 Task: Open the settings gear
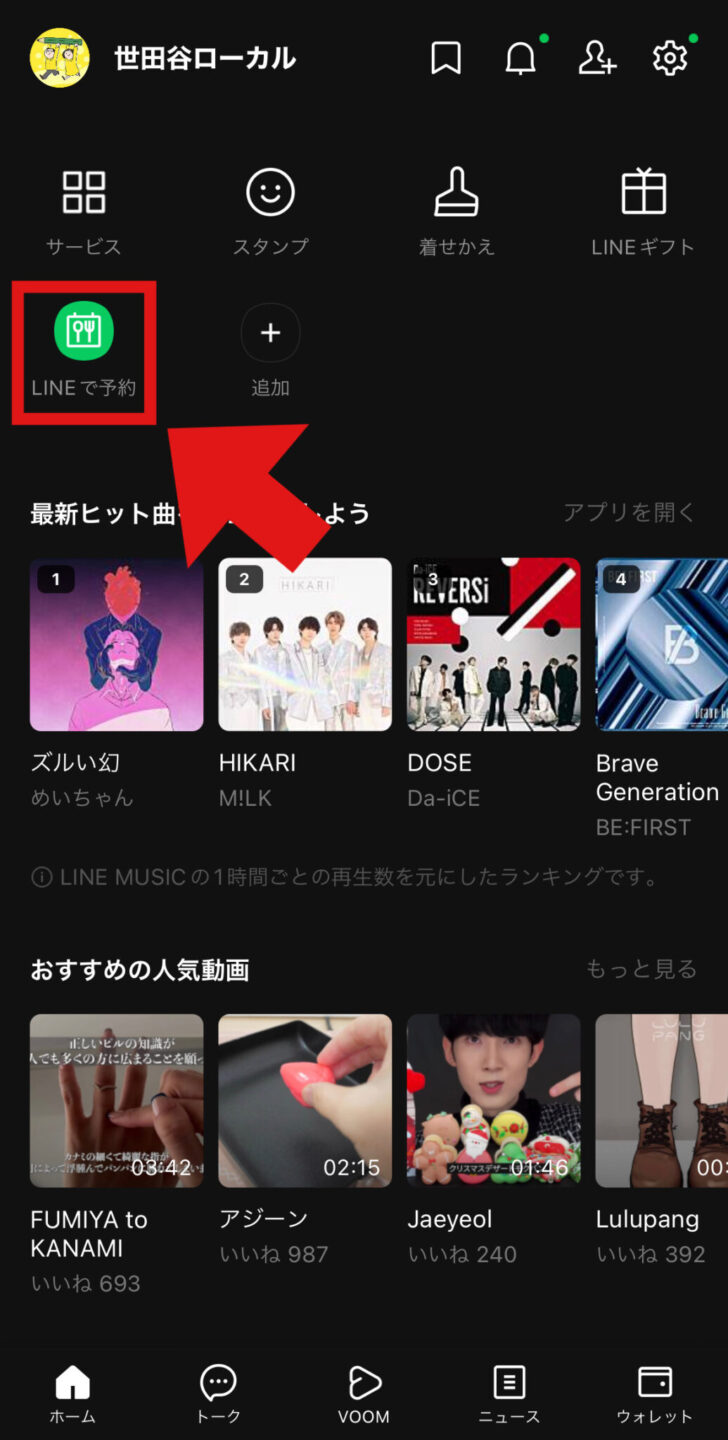pyautogui.click(x=670, y=58)
